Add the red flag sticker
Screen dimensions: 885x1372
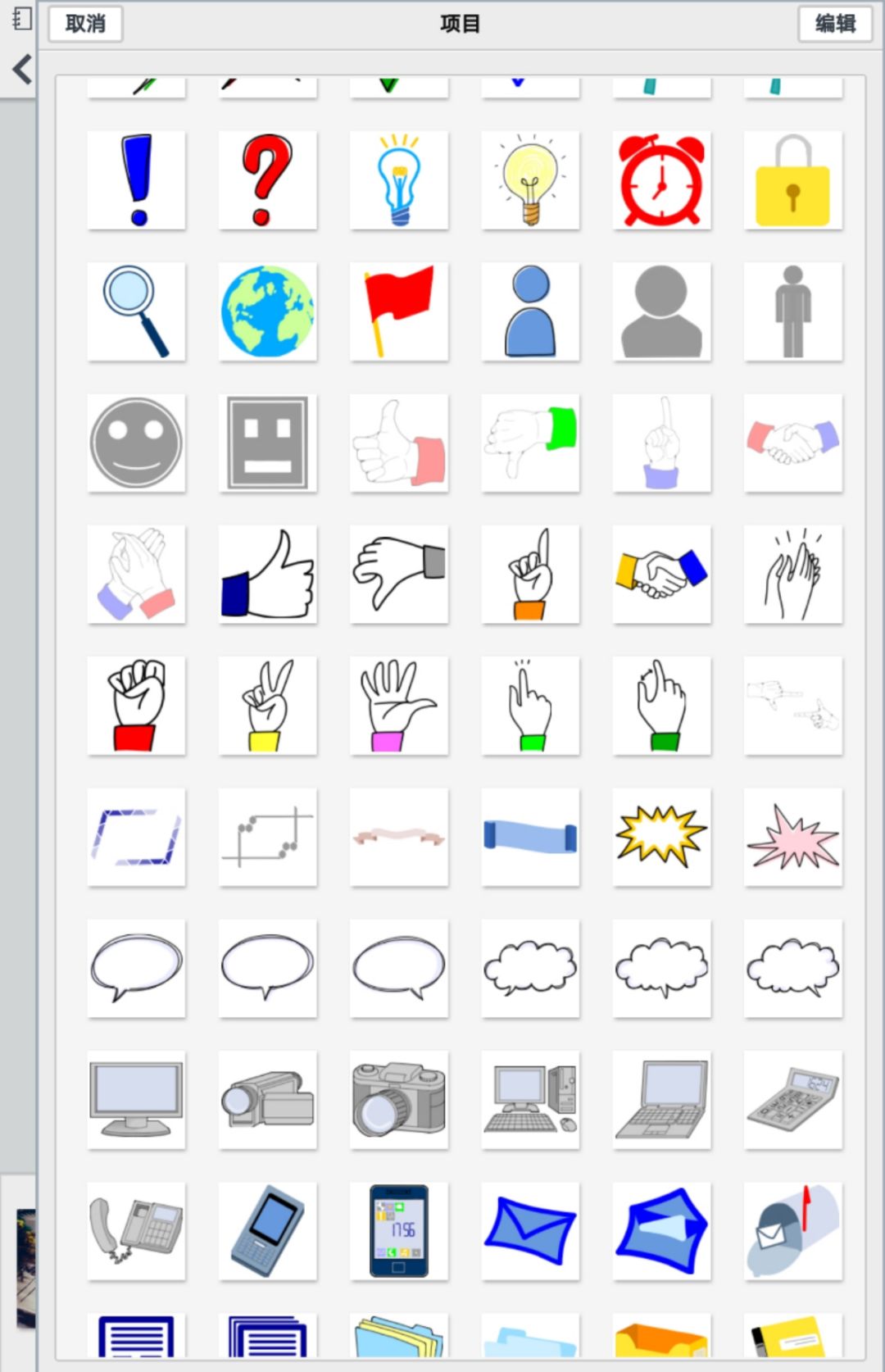click(399, 311)
